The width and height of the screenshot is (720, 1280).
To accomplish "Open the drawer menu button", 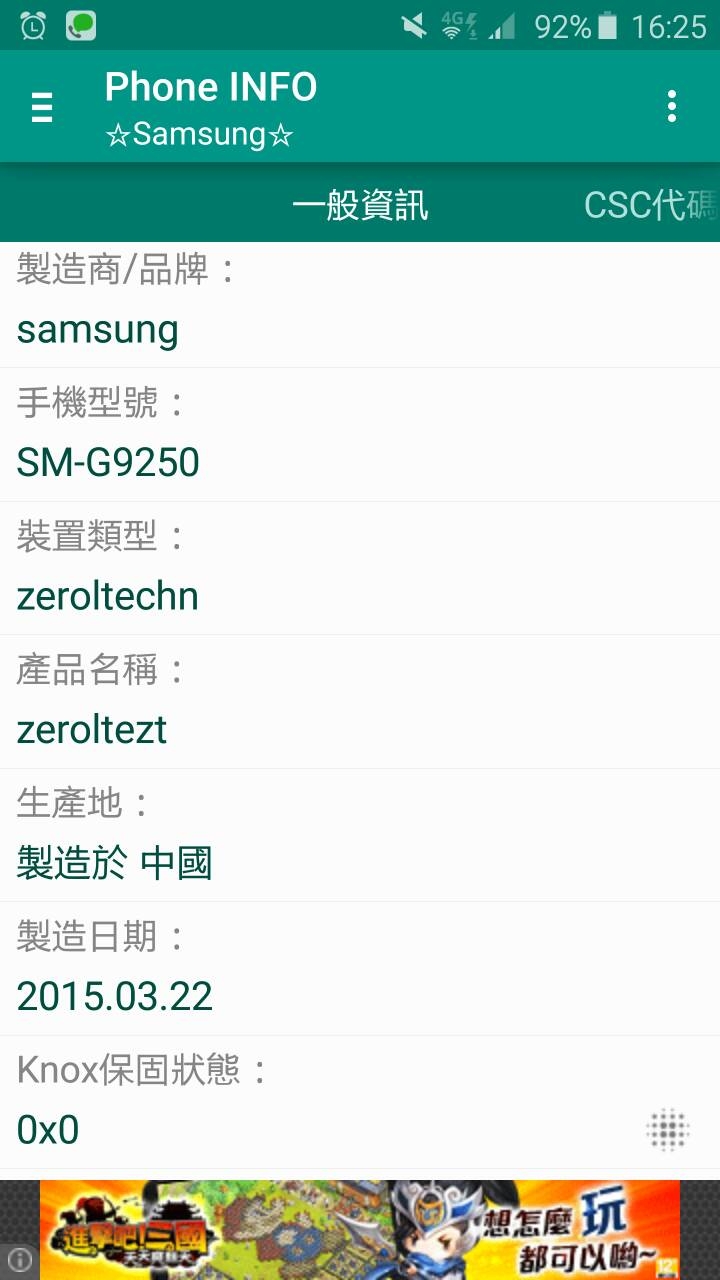I will (x=42, y=106).
